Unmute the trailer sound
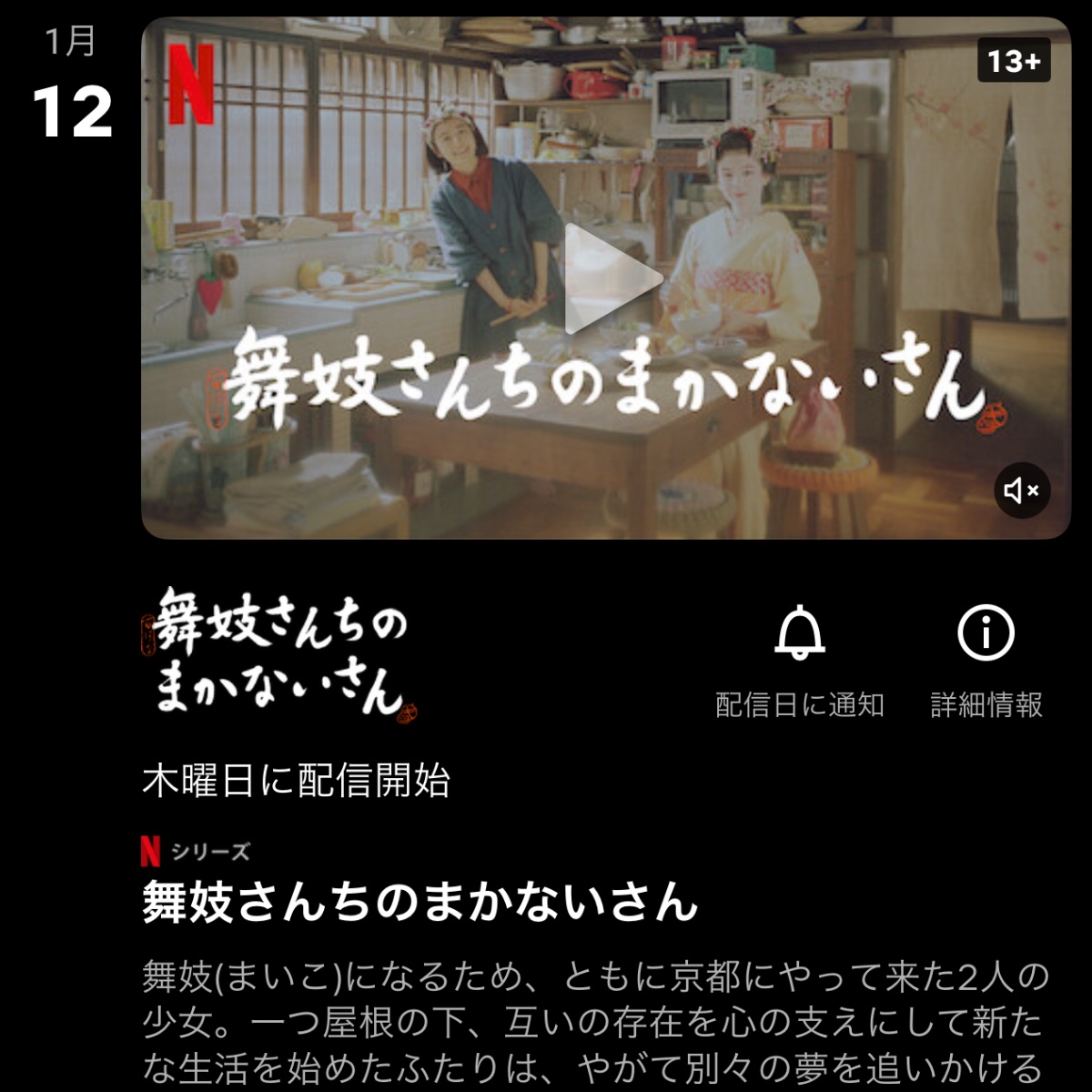 click(x=1022, y=491)
